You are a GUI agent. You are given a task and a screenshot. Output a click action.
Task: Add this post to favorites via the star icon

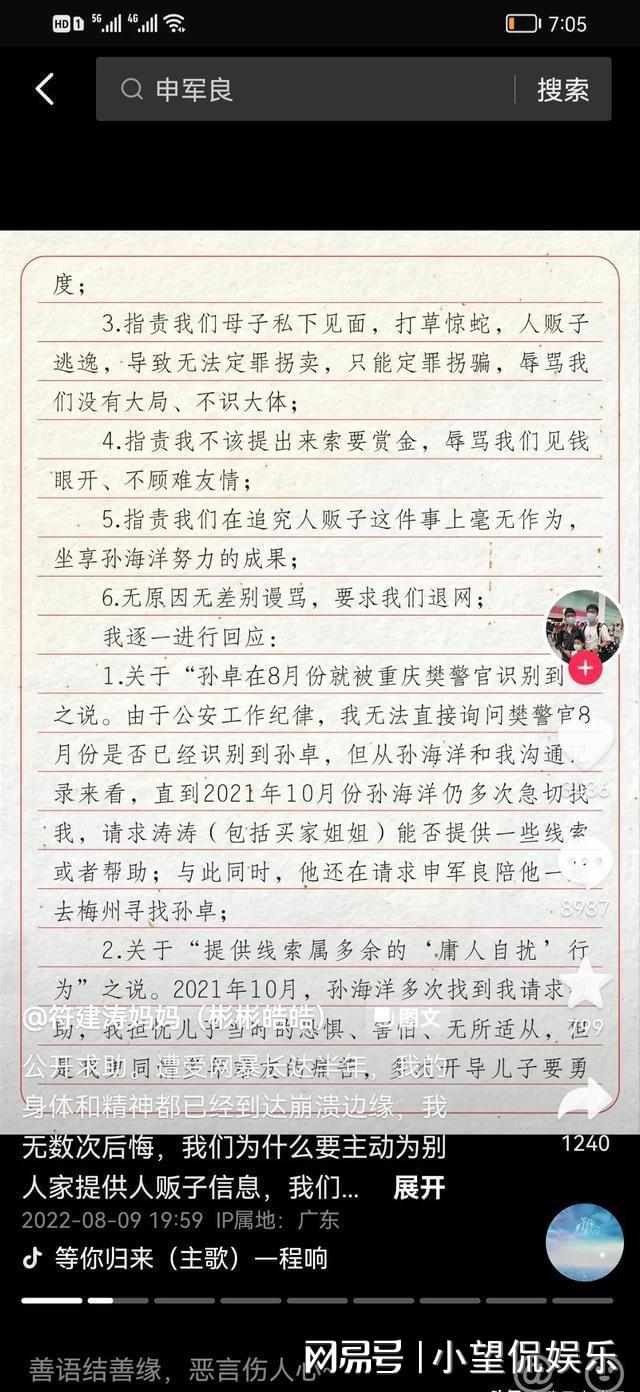(x=586, y=983)
